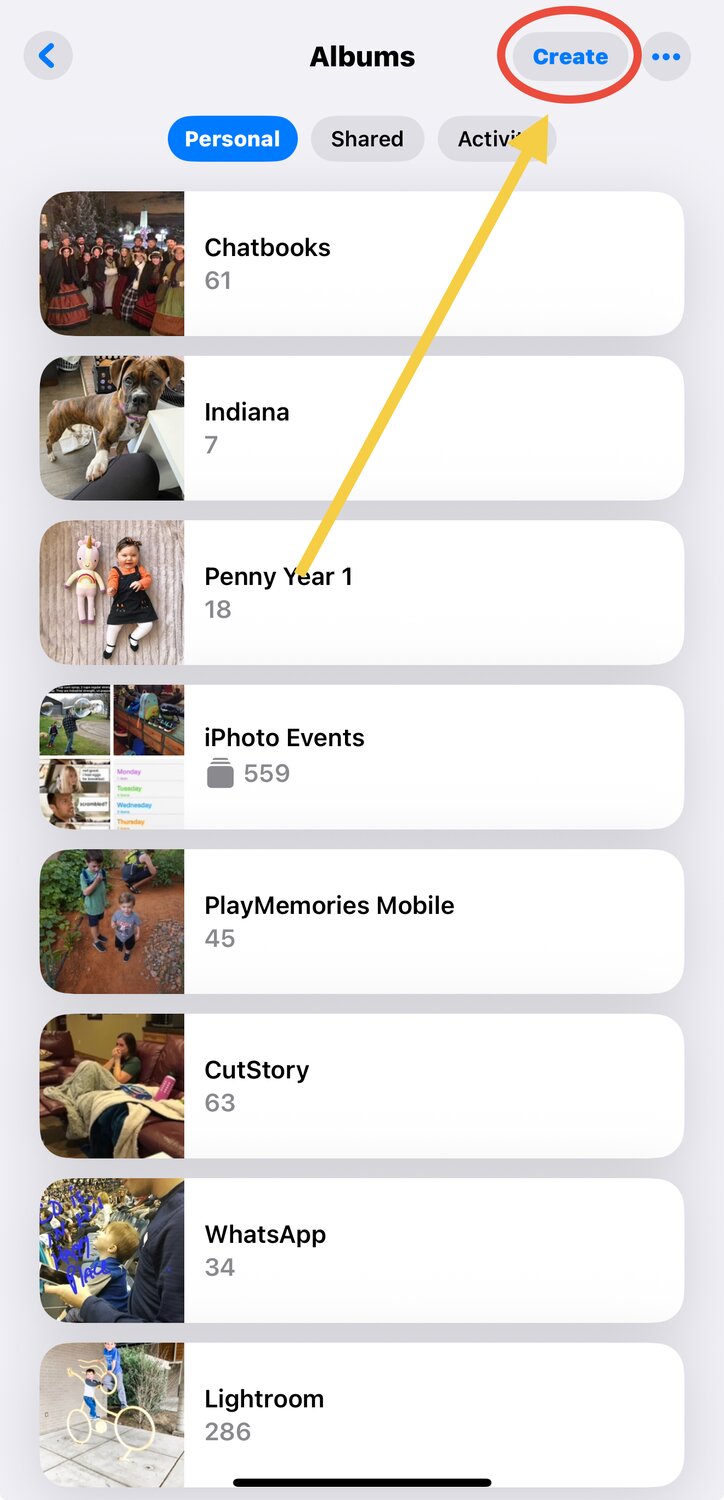724x1500 pixels.
Task: View the Penny Year 1 album
Action: 362,592
